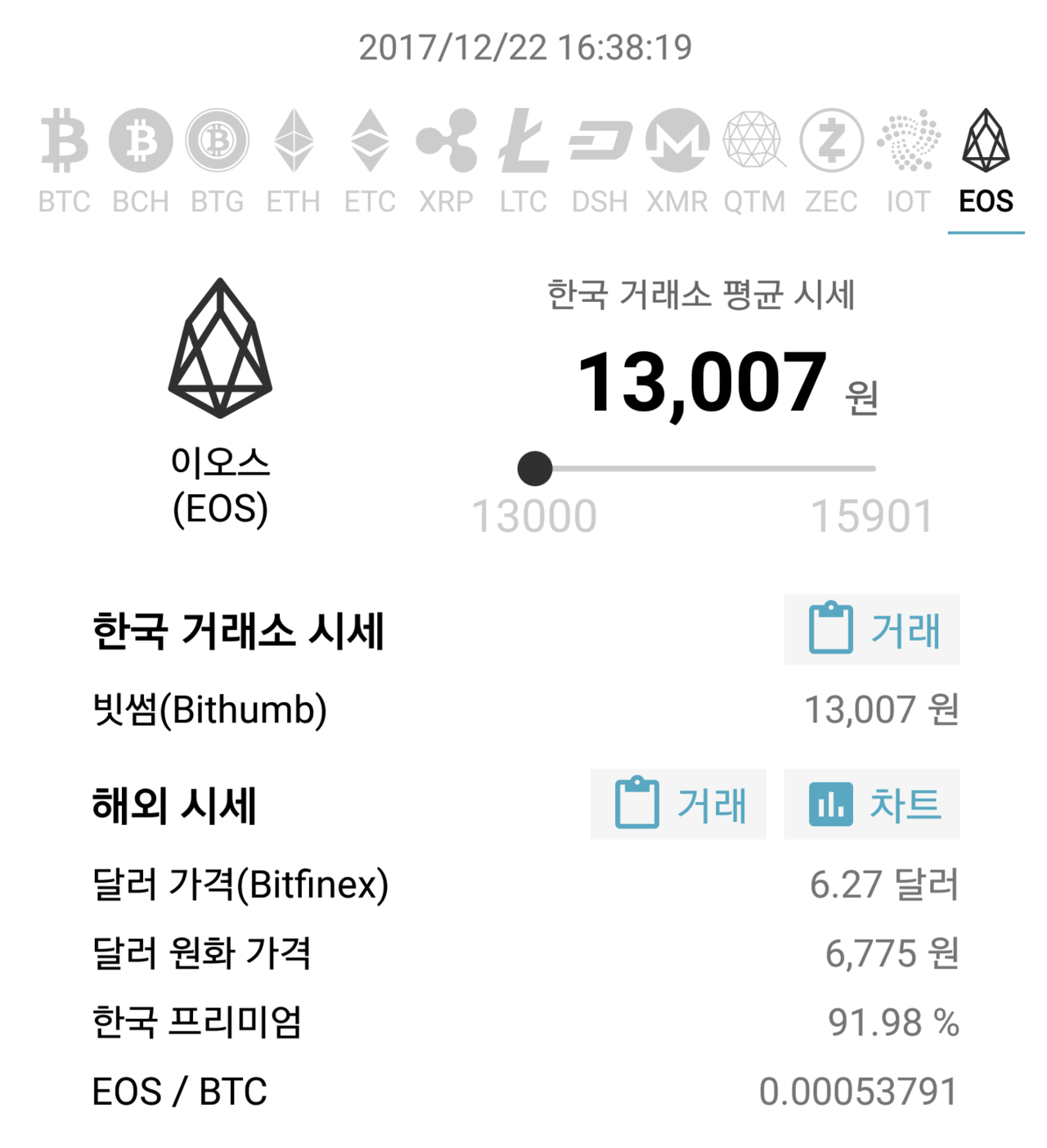
Task: Click the 거래 button under 한국 거래소 시세
Action: 871,630
